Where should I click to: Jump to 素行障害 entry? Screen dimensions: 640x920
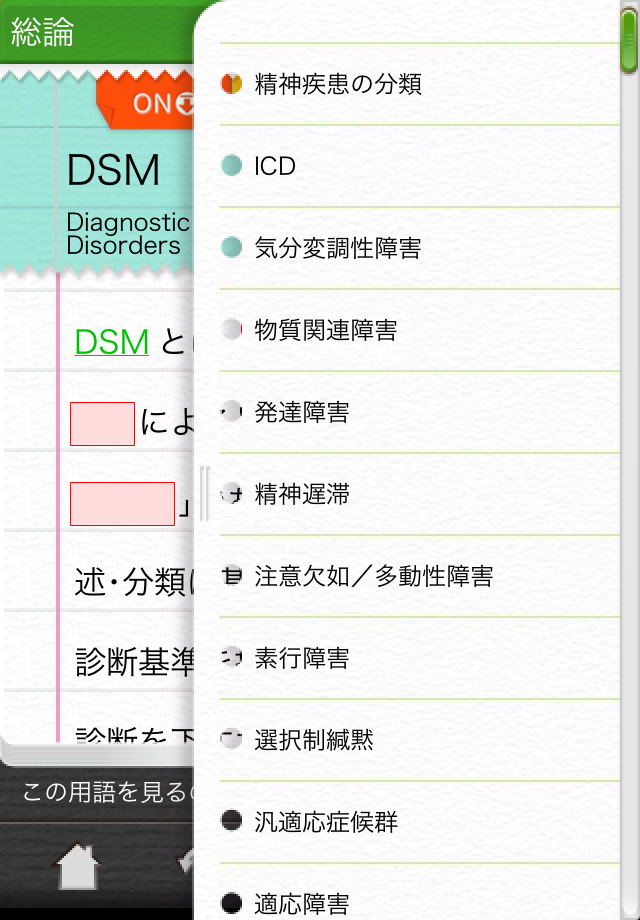tap(302, 658)
